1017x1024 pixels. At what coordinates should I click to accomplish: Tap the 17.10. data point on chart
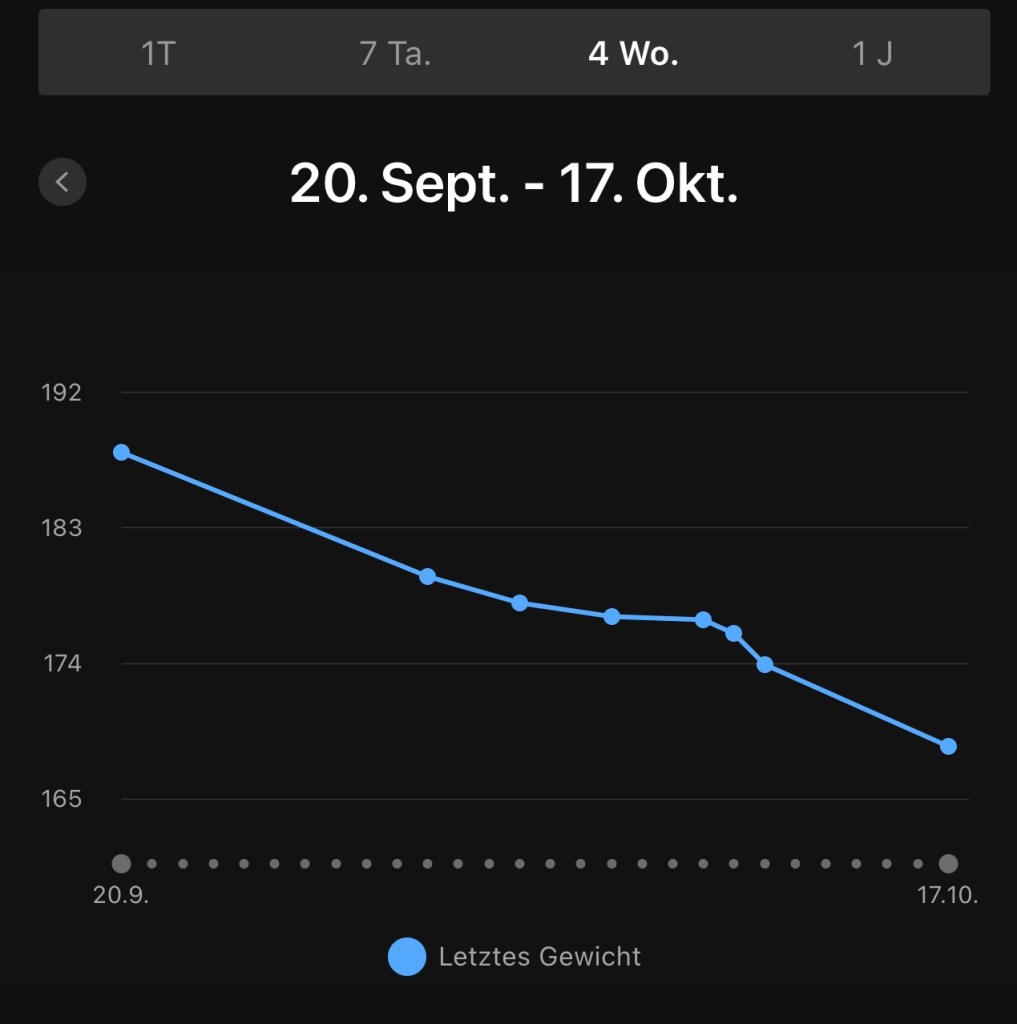(x=948, y=746)
